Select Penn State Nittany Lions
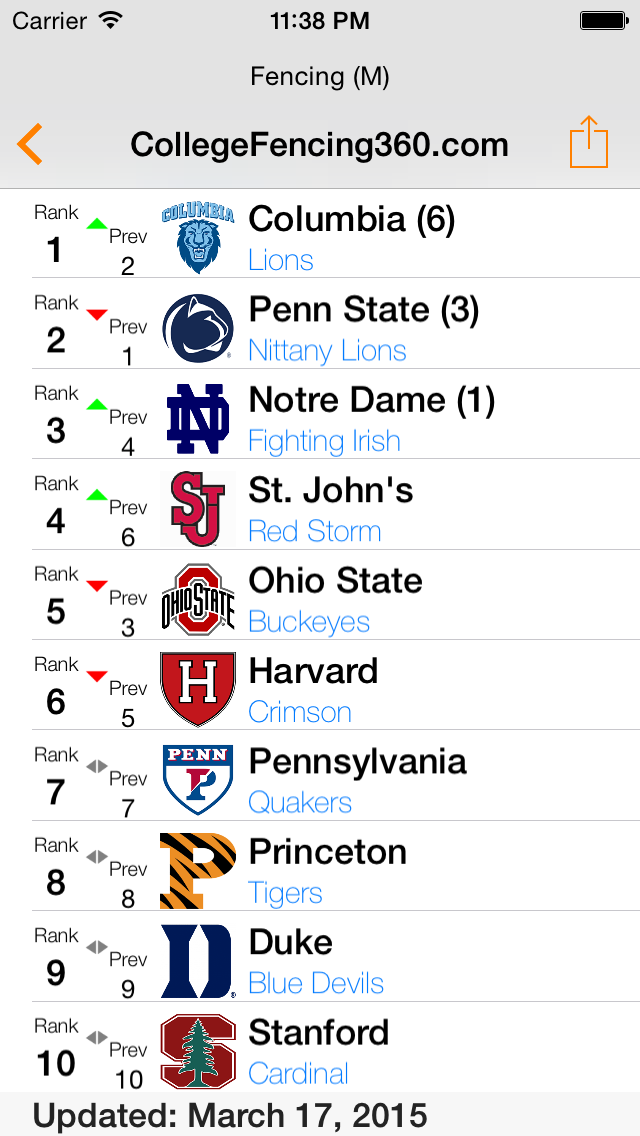 click(x=320, y=323)
